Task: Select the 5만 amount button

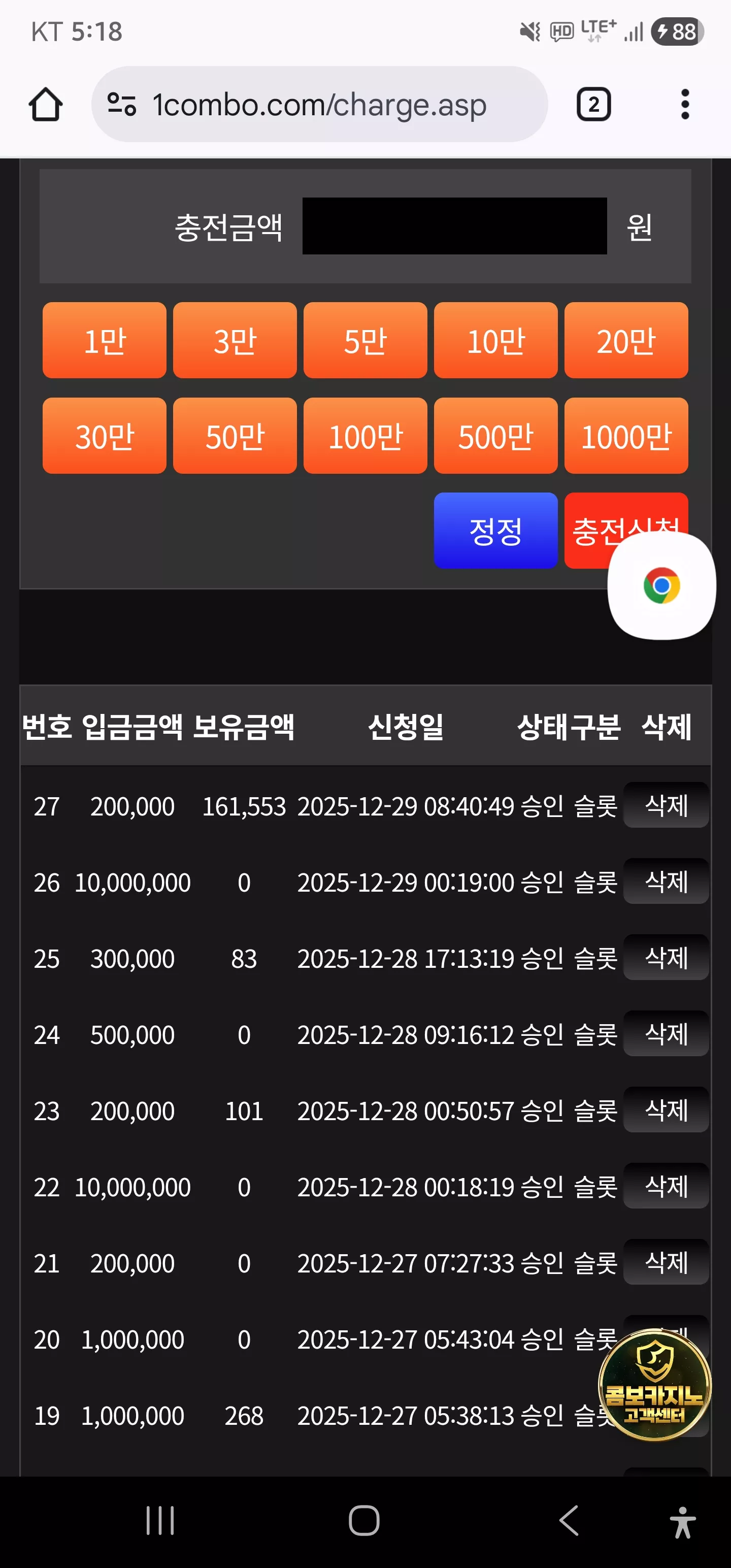Action: [x=365, y=340]
